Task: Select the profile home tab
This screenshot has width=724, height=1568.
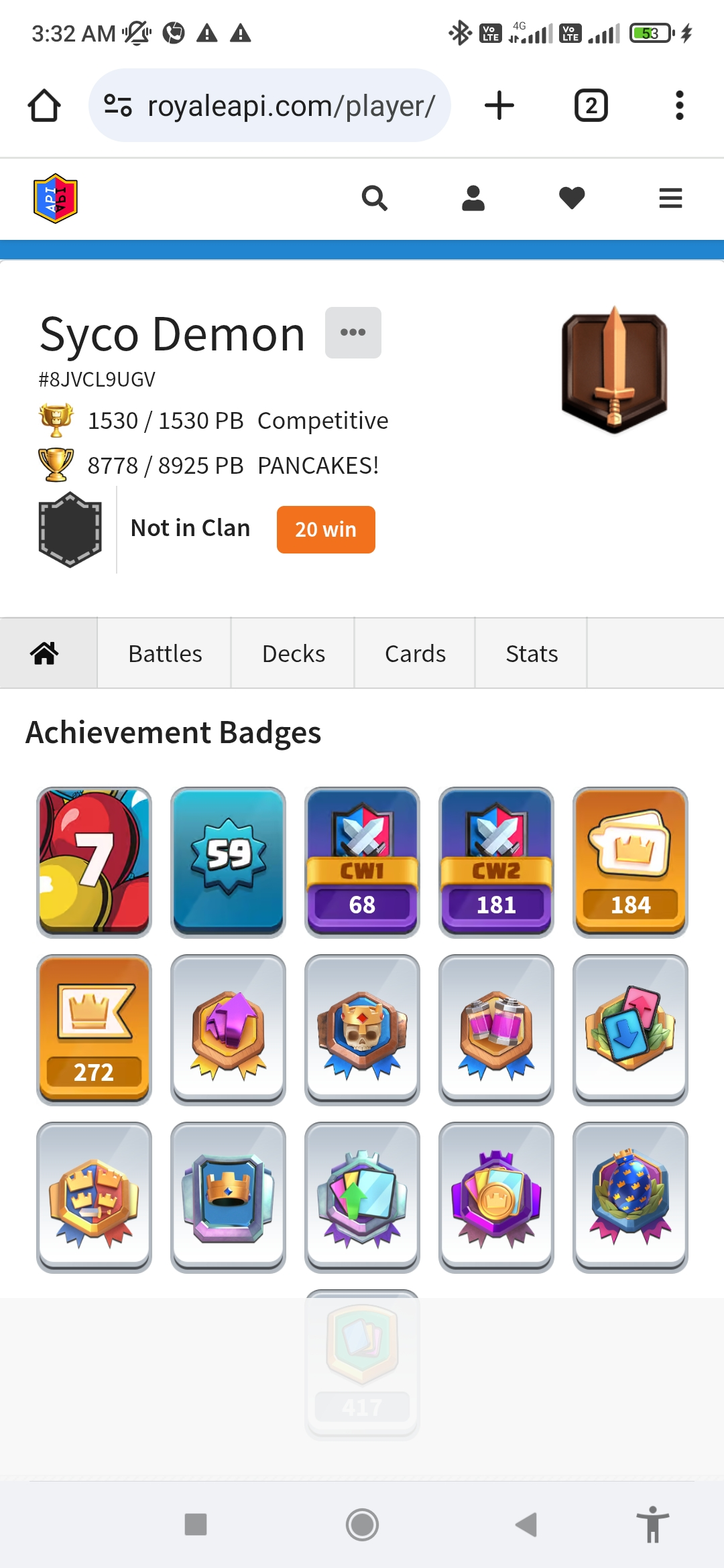Action: 45,653
